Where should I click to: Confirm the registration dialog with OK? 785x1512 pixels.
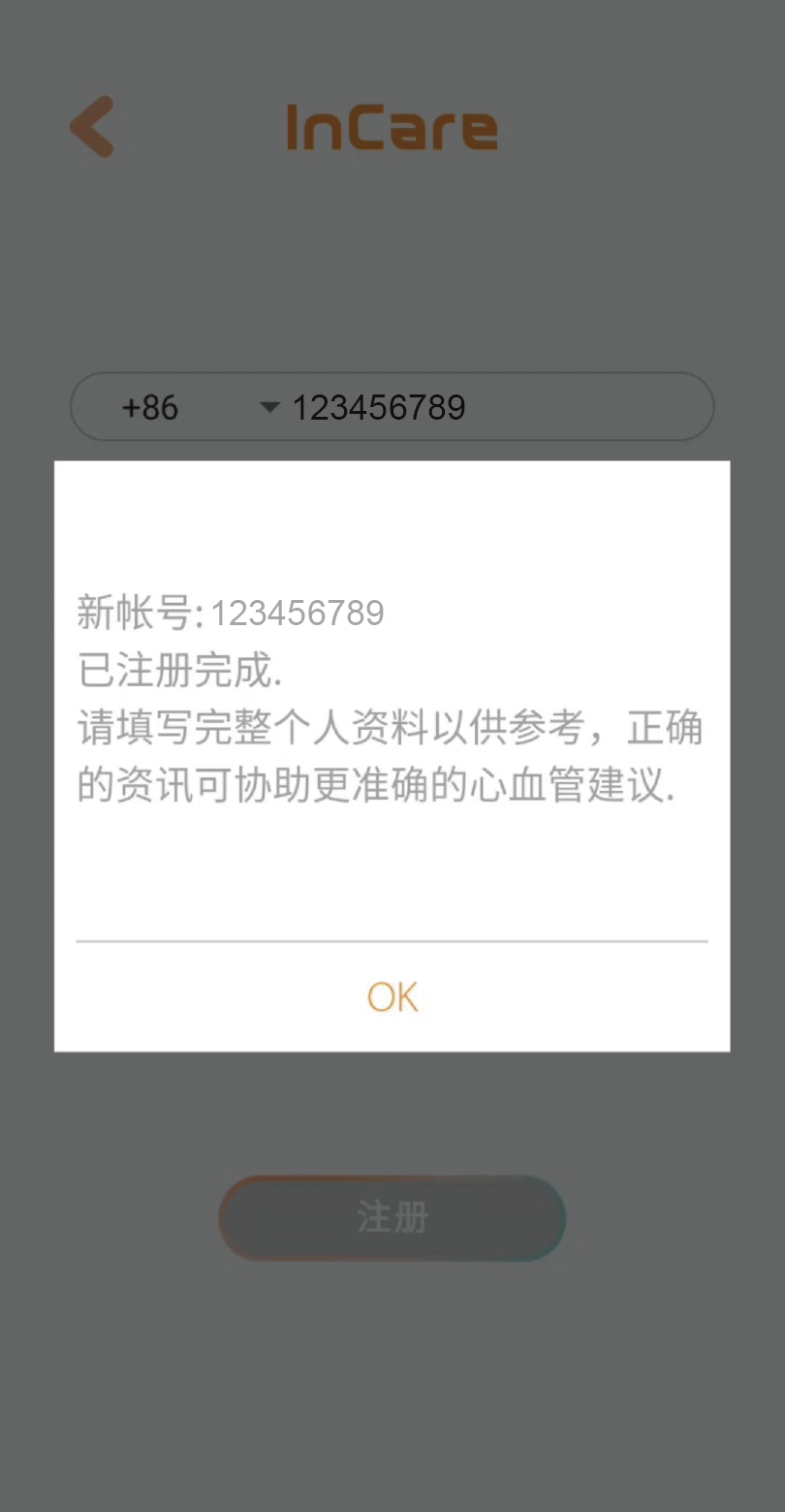tap(392, 996)
